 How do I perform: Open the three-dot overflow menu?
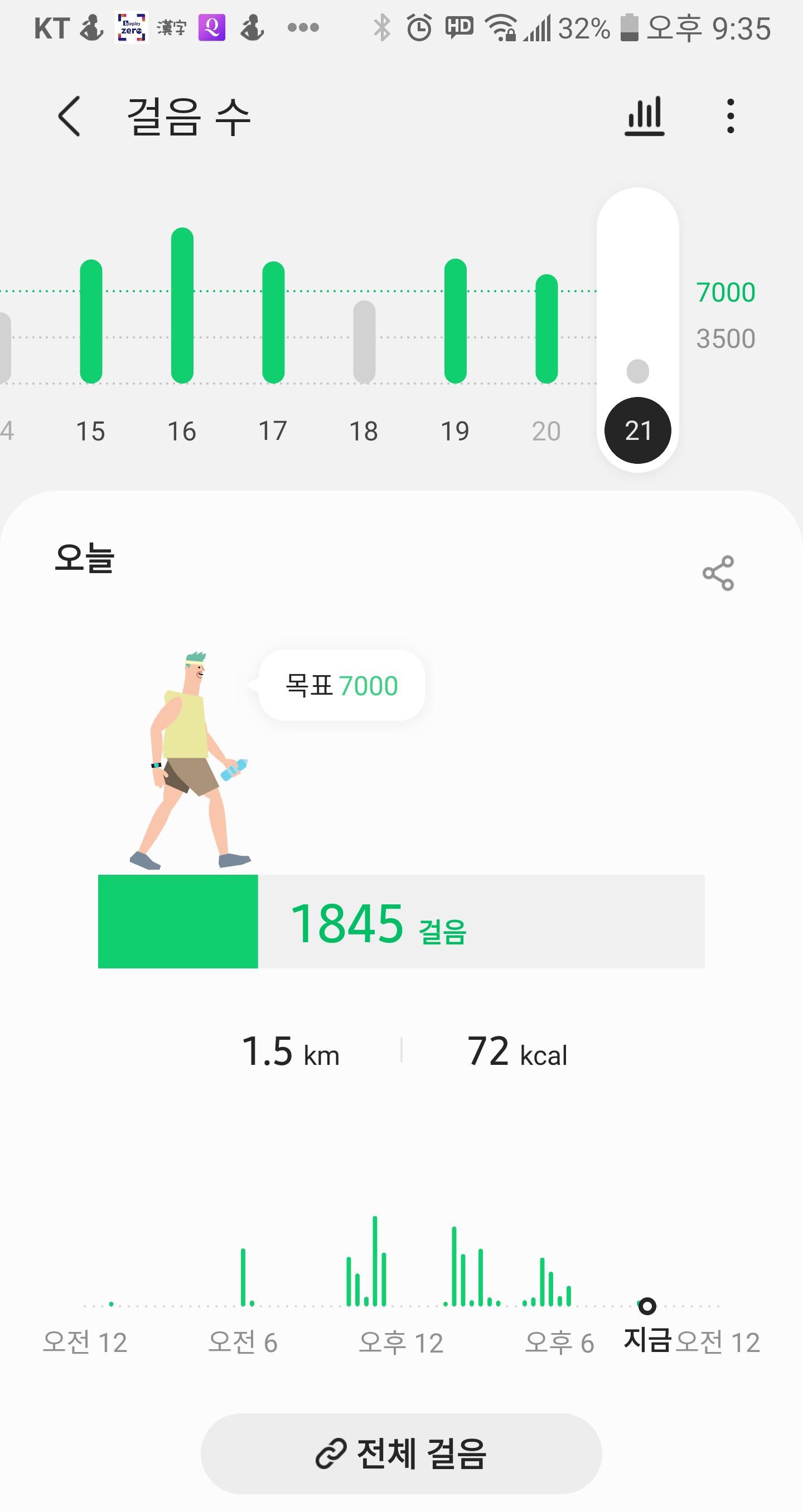(730, 116)
